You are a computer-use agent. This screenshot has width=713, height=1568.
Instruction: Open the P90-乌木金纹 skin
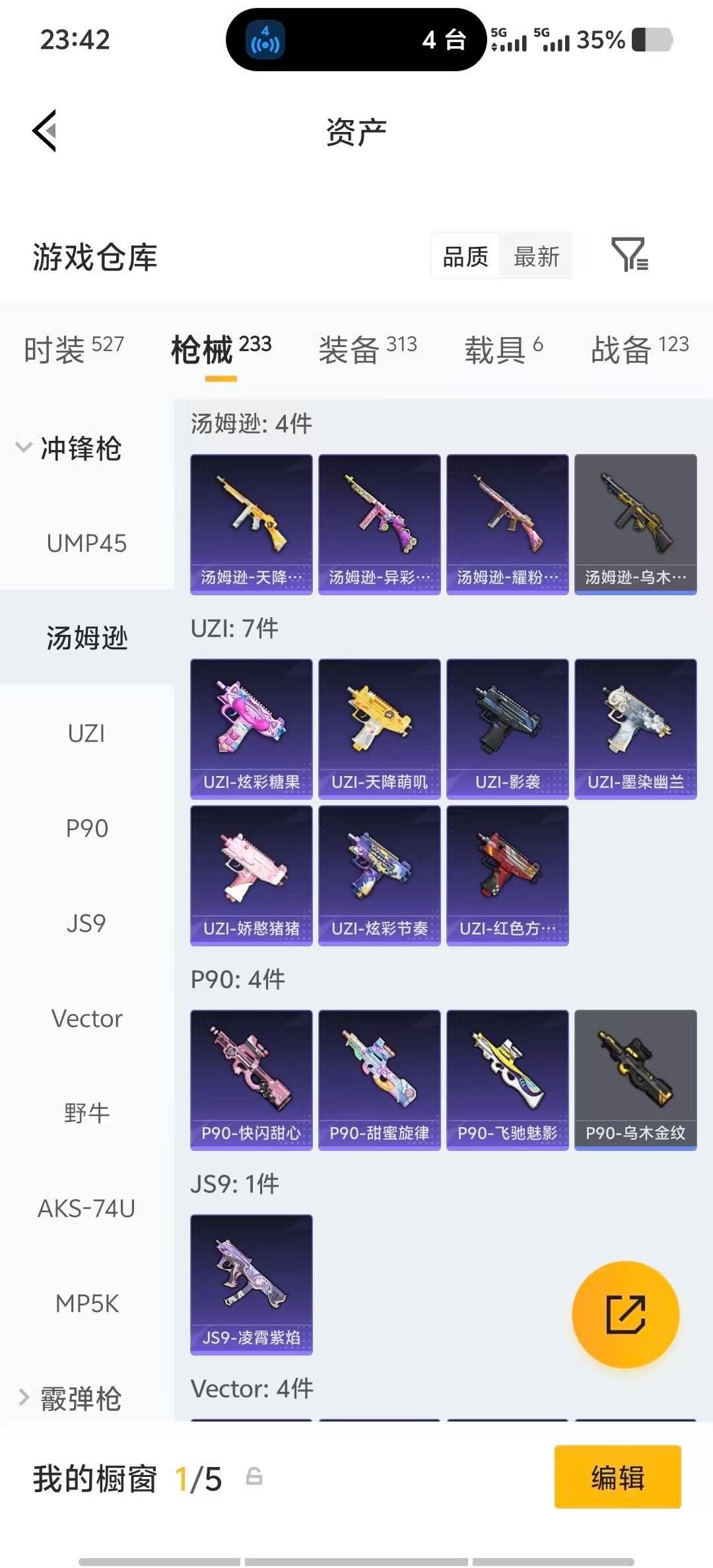pos(635,1080)
